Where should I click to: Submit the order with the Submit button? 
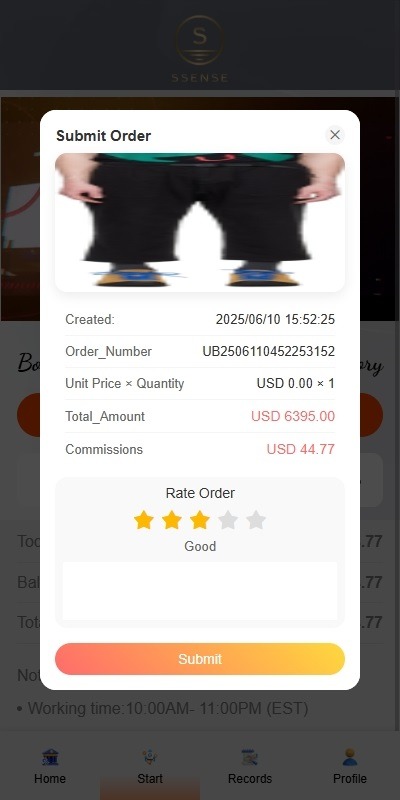[200, 659]
